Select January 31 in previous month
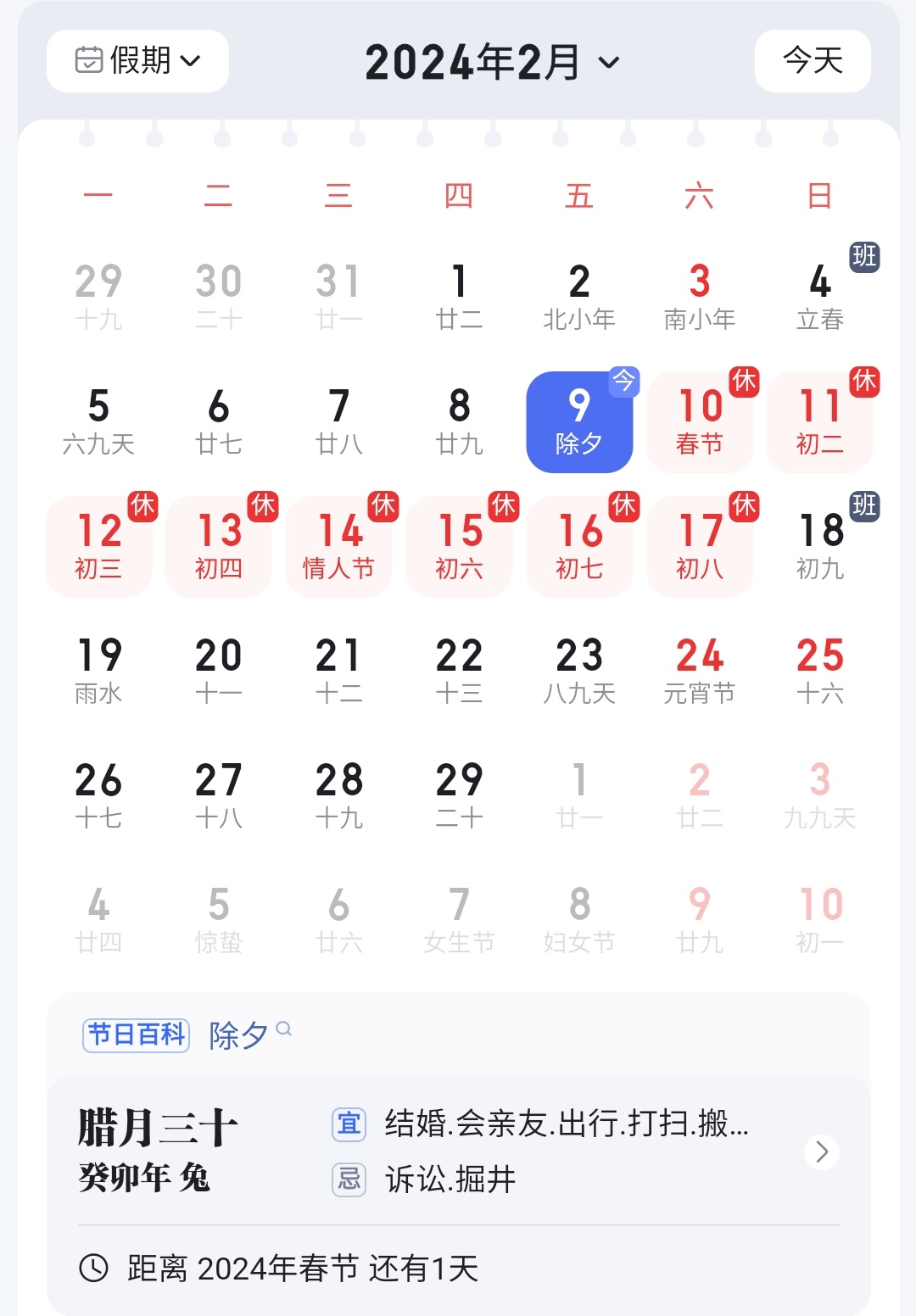The image size is (916, 1316). tap(339, 297)
